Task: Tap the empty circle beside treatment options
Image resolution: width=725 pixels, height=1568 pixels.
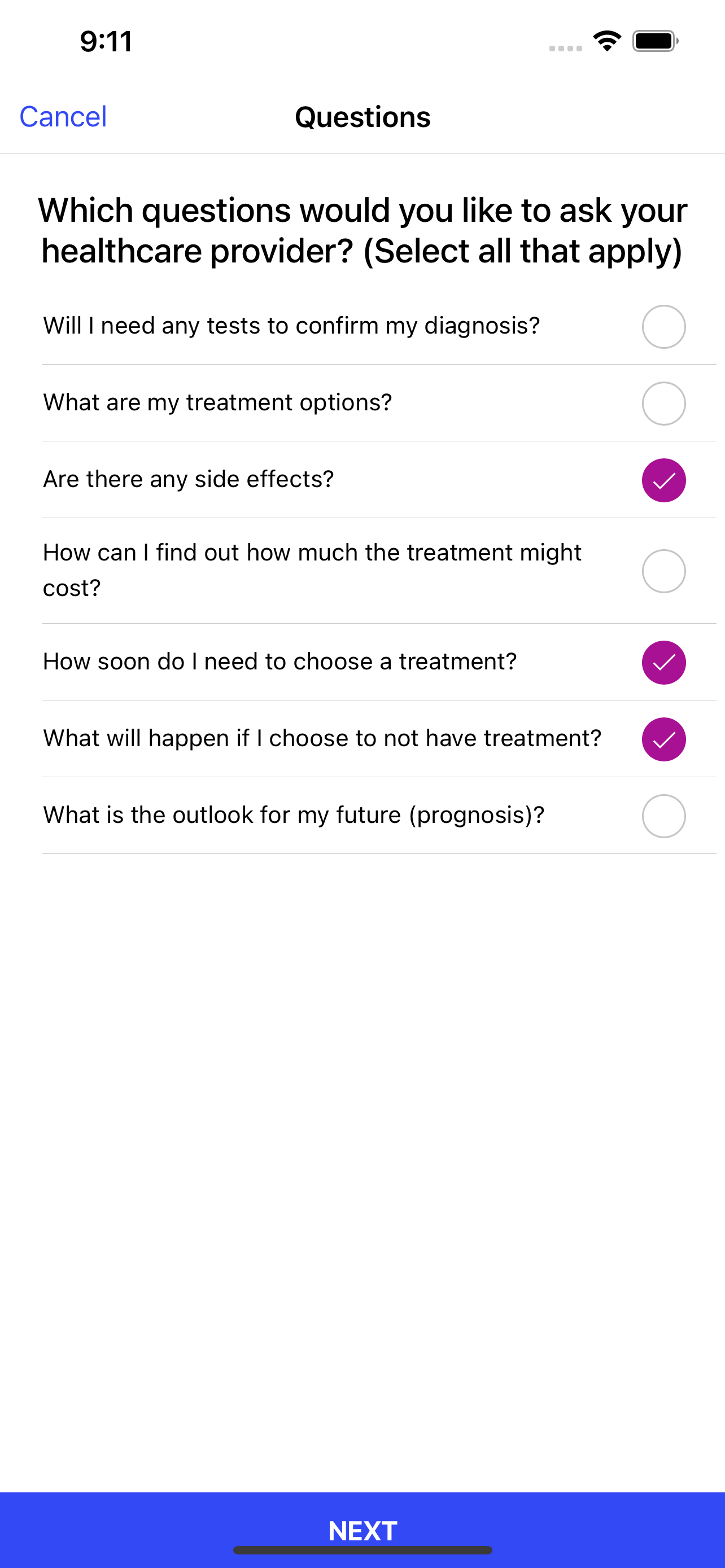Action: (663, 404)
